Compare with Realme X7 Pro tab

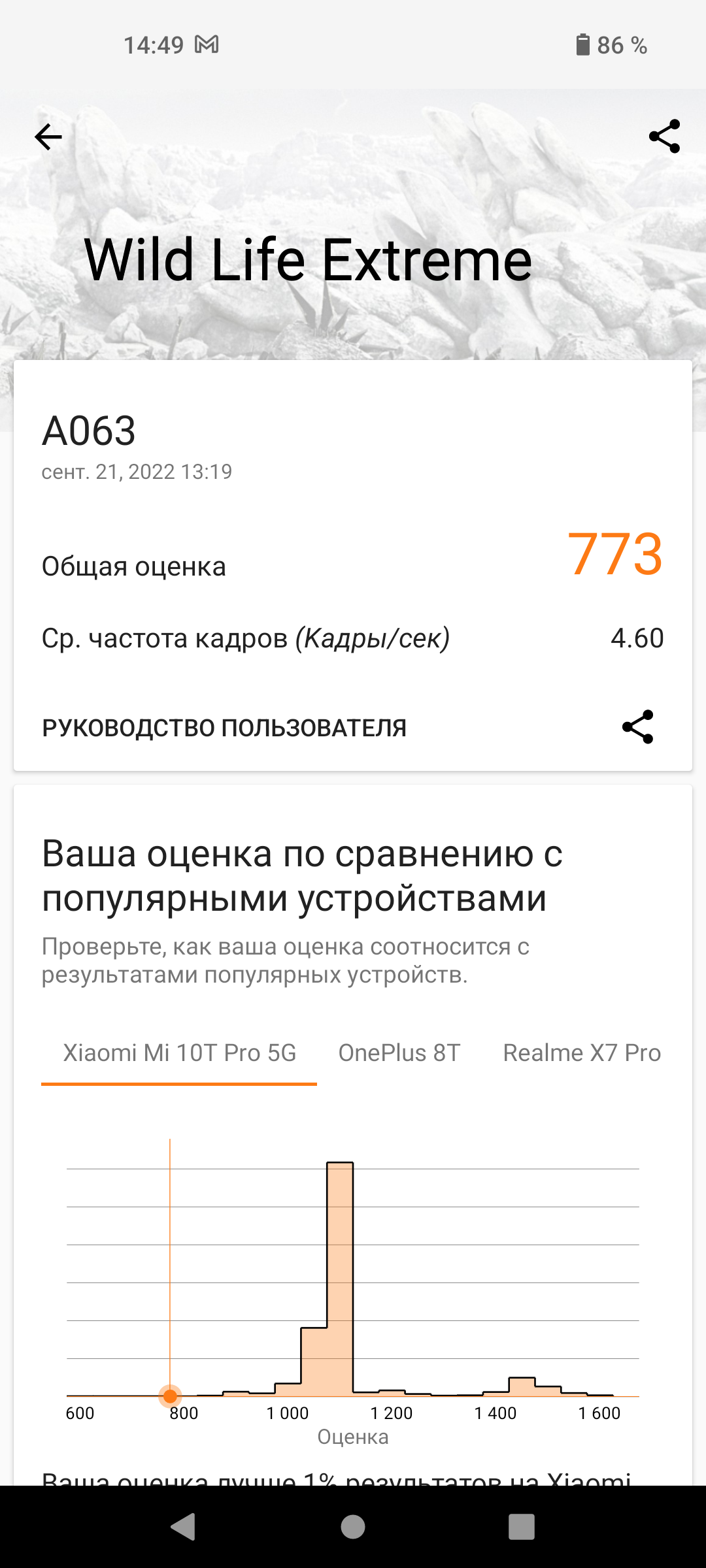pyautogui.click(x=581, y=1053)
